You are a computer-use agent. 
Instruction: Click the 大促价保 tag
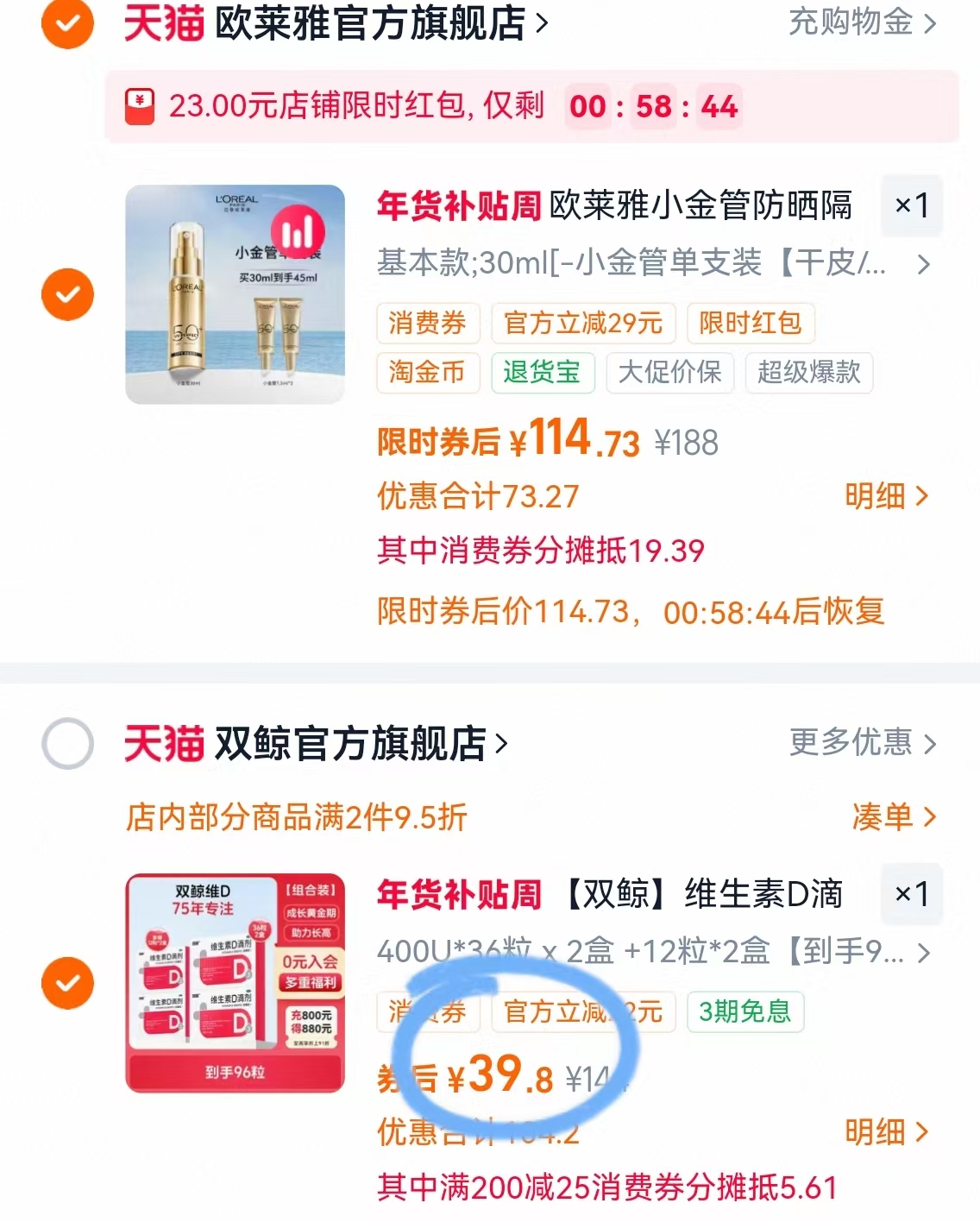(x=670, y=374)
